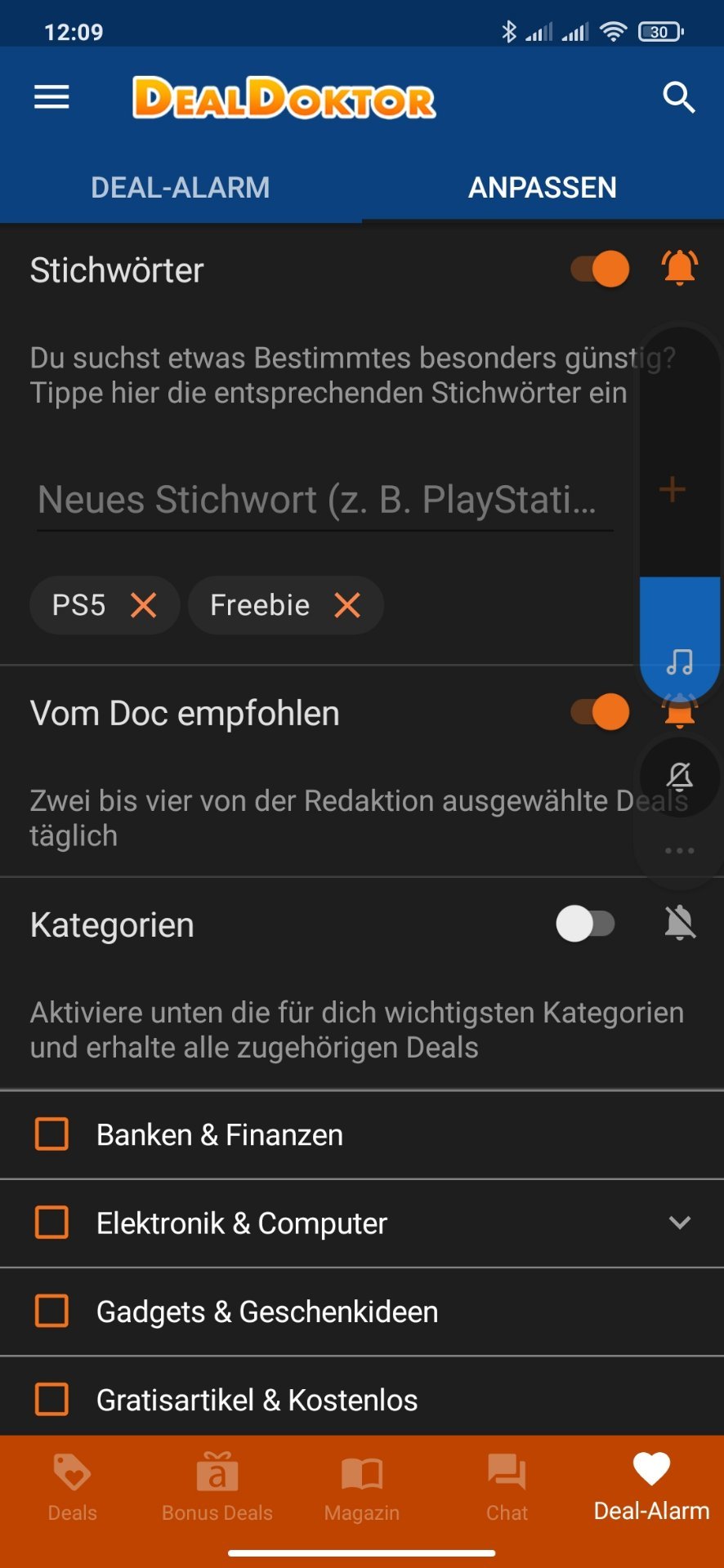The width and height of the screenshot is (724, 1568).
Task: Tap the muted bell beside Kategorien
Action: [x=680, y=924]
